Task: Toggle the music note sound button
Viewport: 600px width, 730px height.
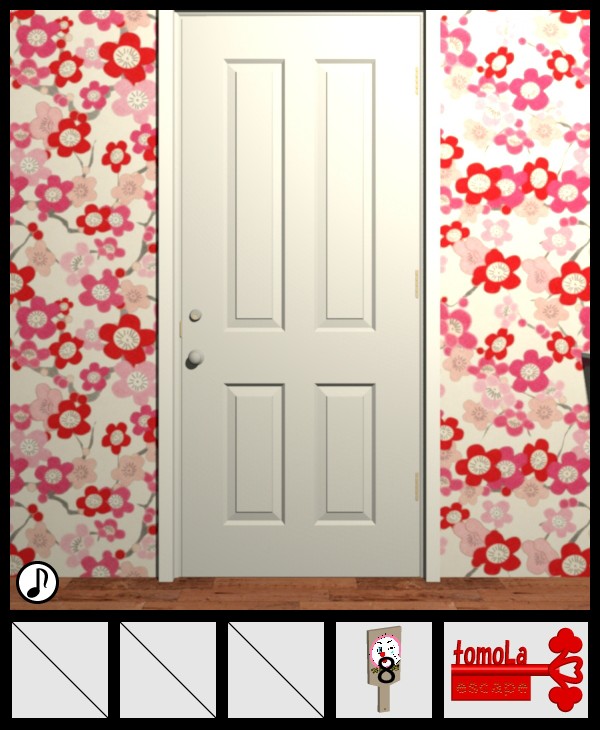Action: (38, 582)
